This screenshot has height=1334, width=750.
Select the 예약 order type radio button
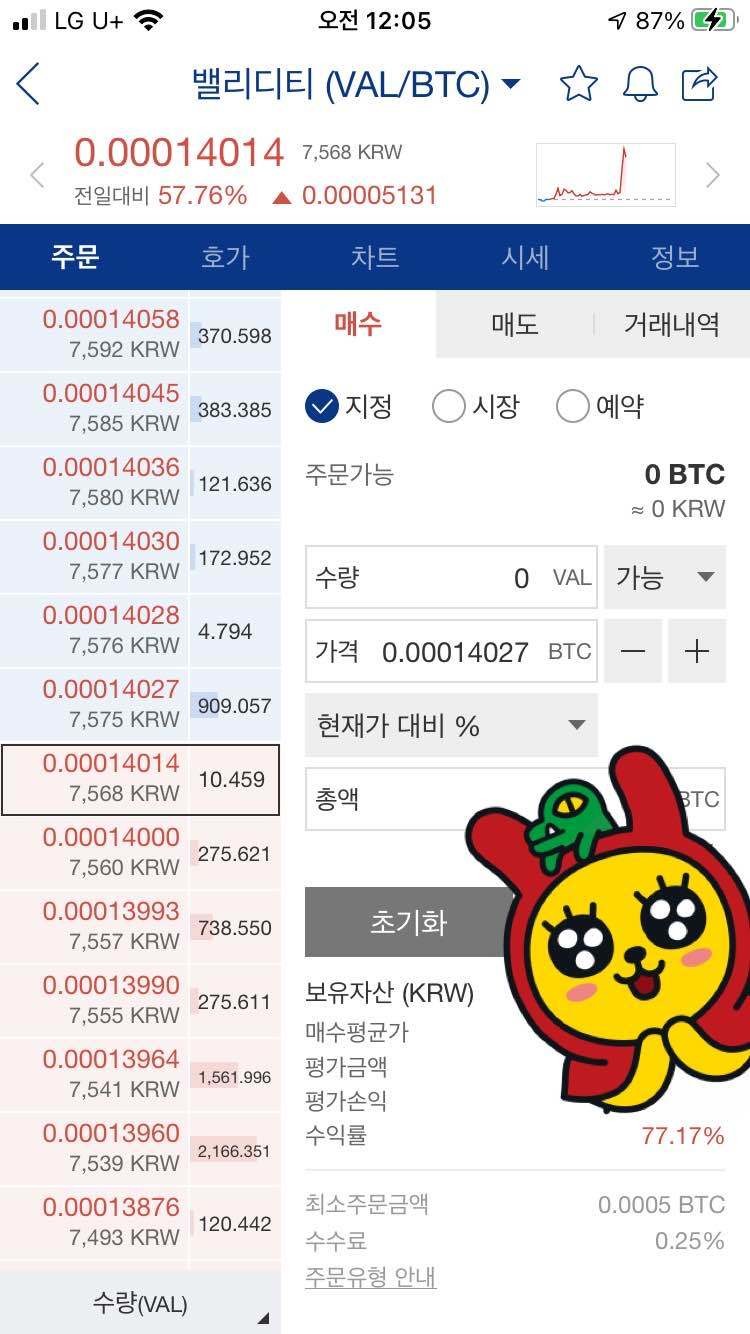(572, 406)
